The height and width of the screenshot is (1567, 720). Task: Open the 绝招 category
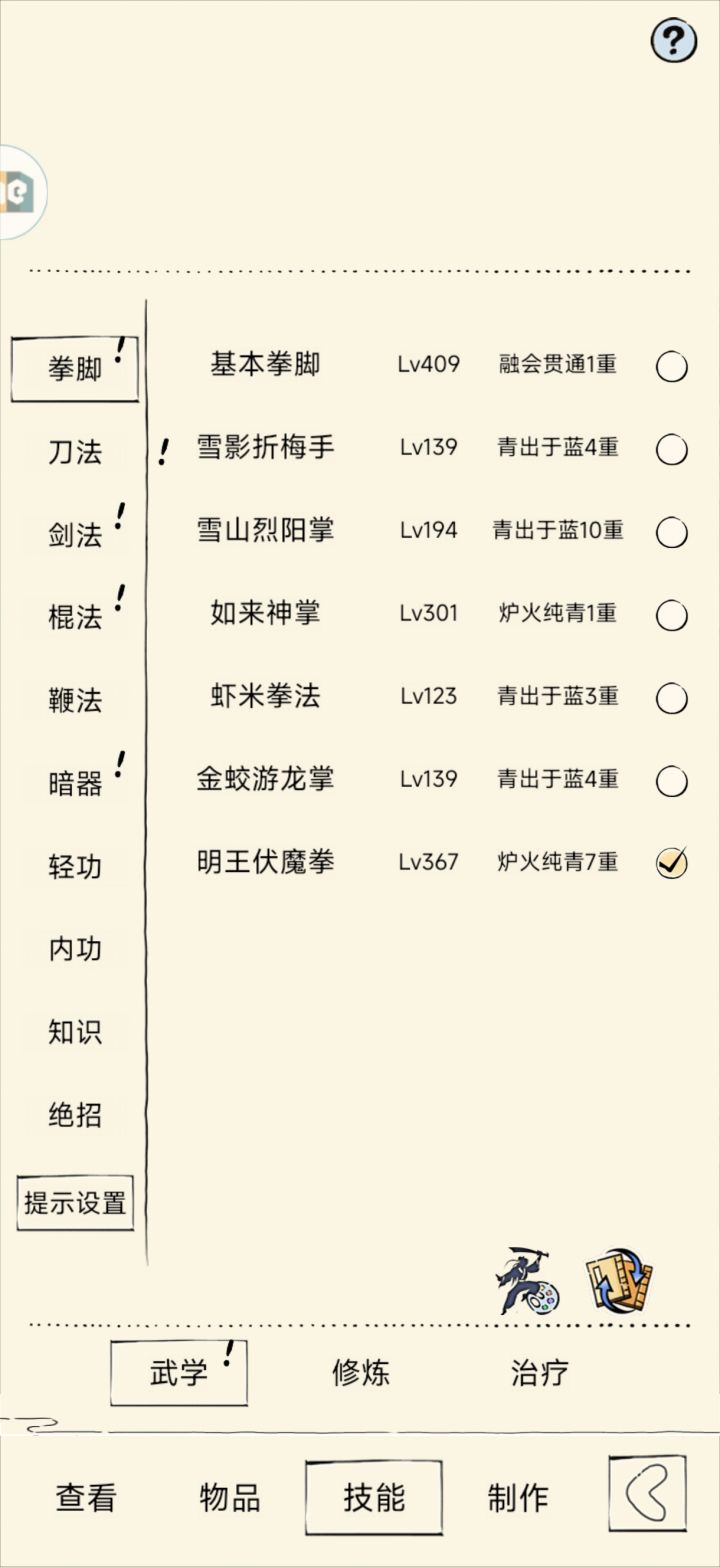pyautogui.click(x=75, y=1114)
